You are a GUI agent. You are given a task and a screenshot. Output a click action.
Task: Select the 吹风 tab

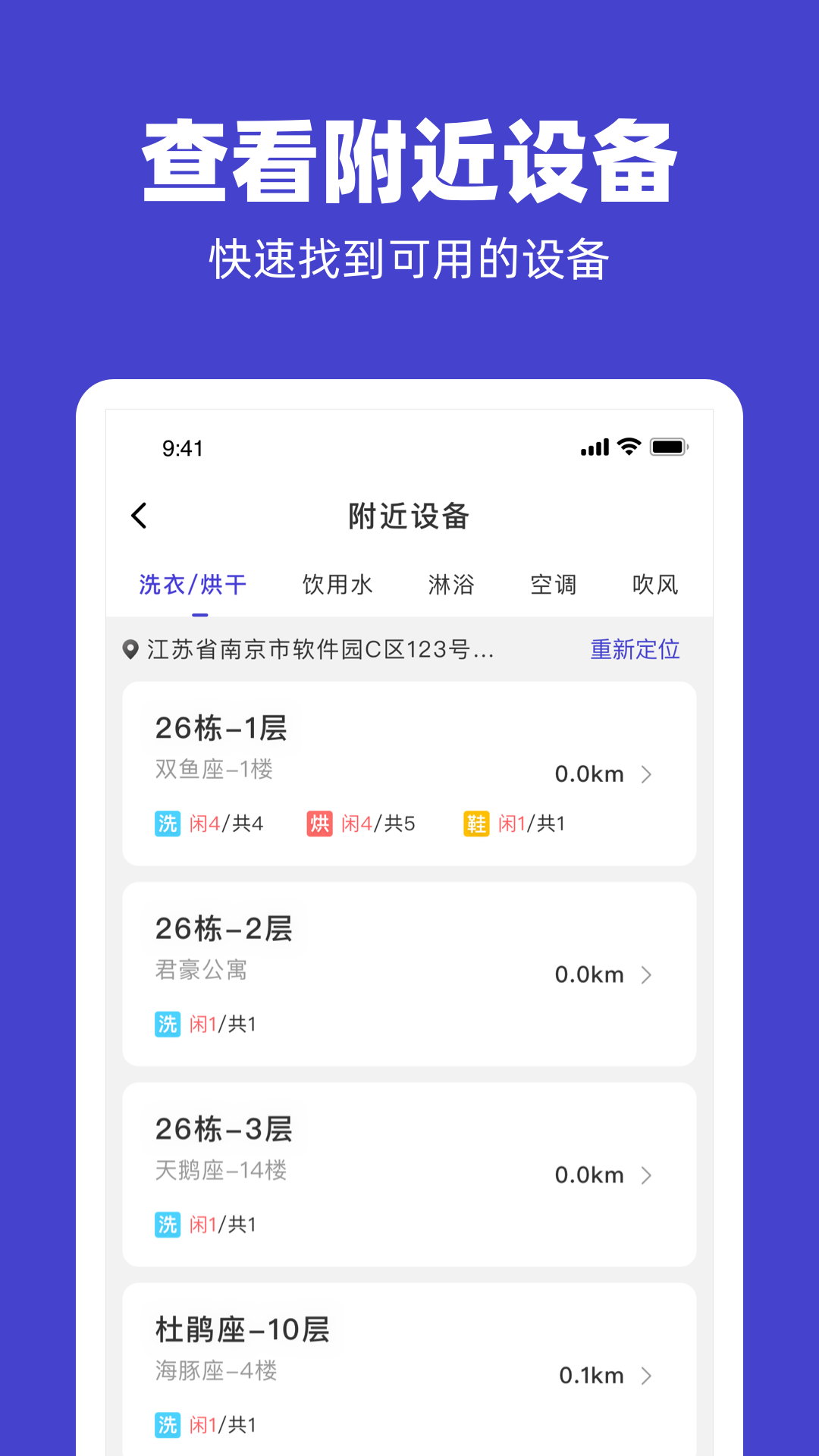pyautogui.click(x=655, y=585)
